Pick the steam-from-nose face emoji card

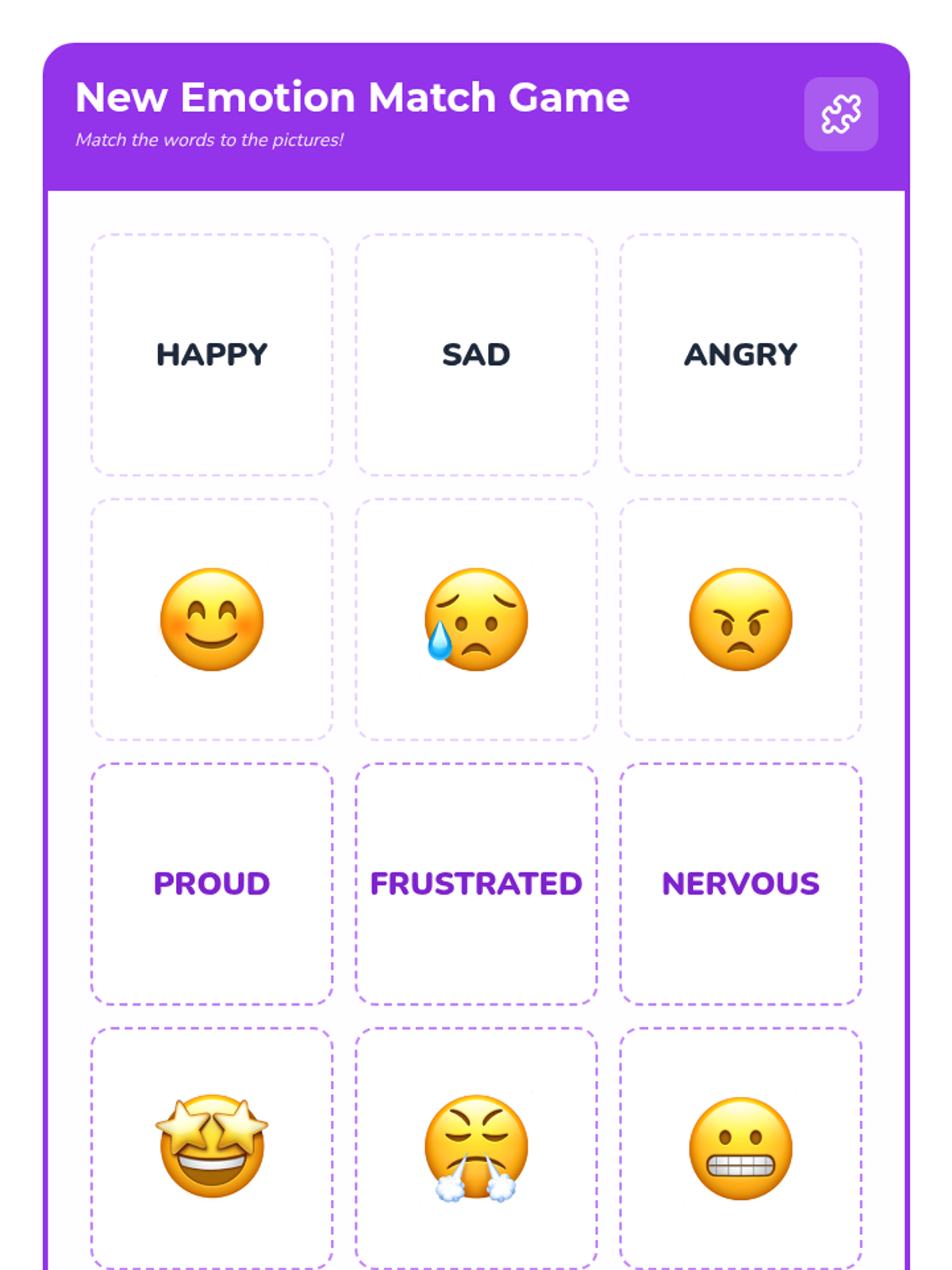pyautogui.click(x=476, y=1149)
